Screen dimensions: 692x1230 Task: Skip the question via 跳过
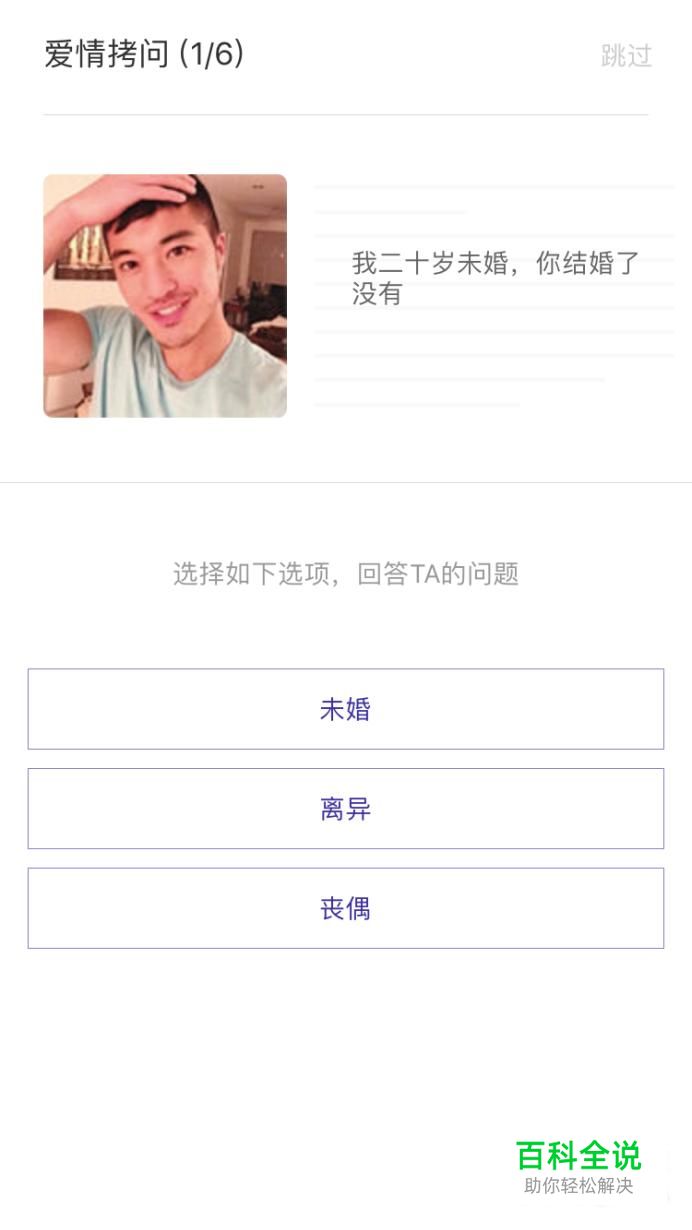(626, 56)
